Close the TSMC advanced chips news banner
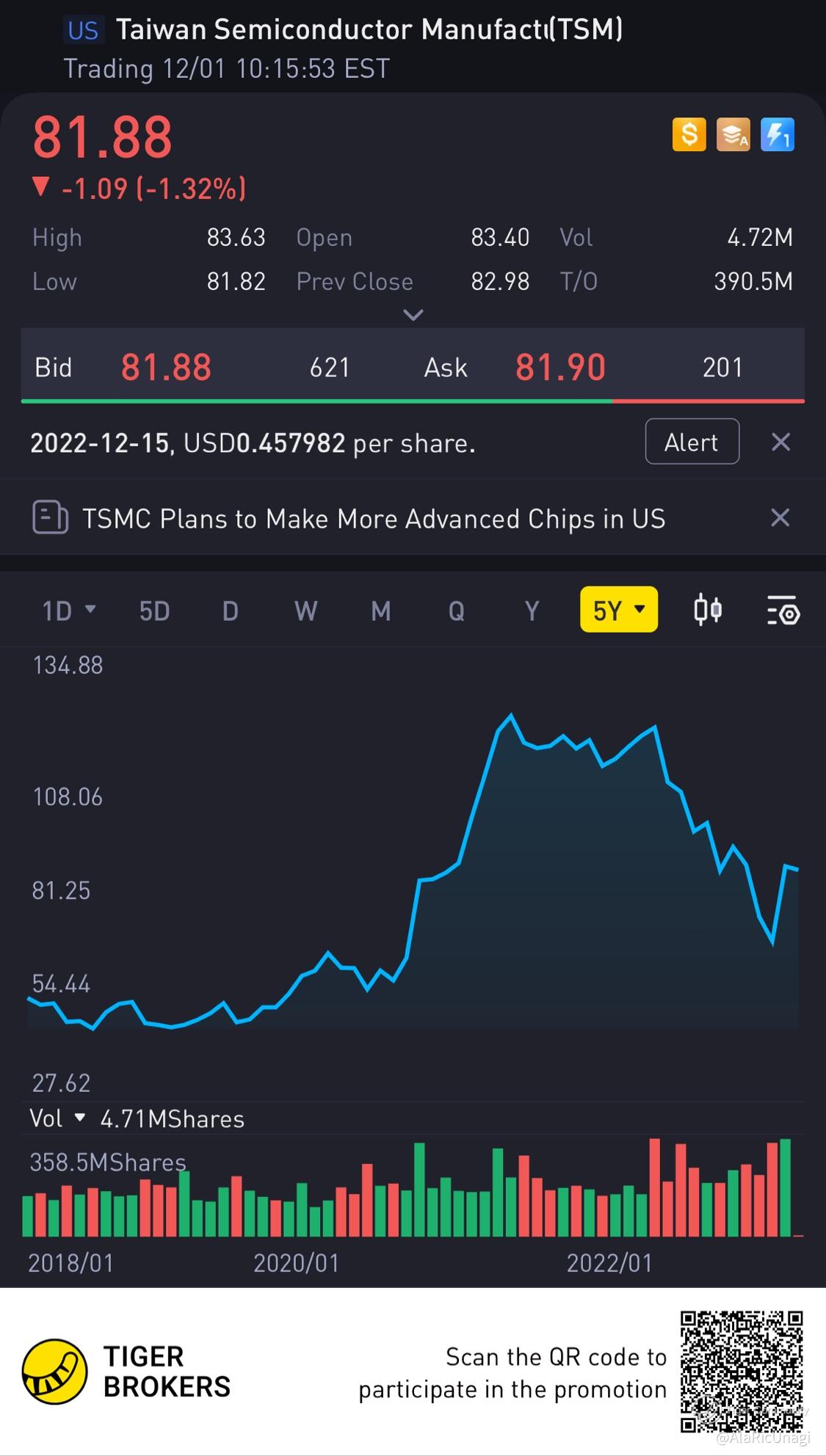This screenshot has height=1456, width=826. (x=780, y=517)
